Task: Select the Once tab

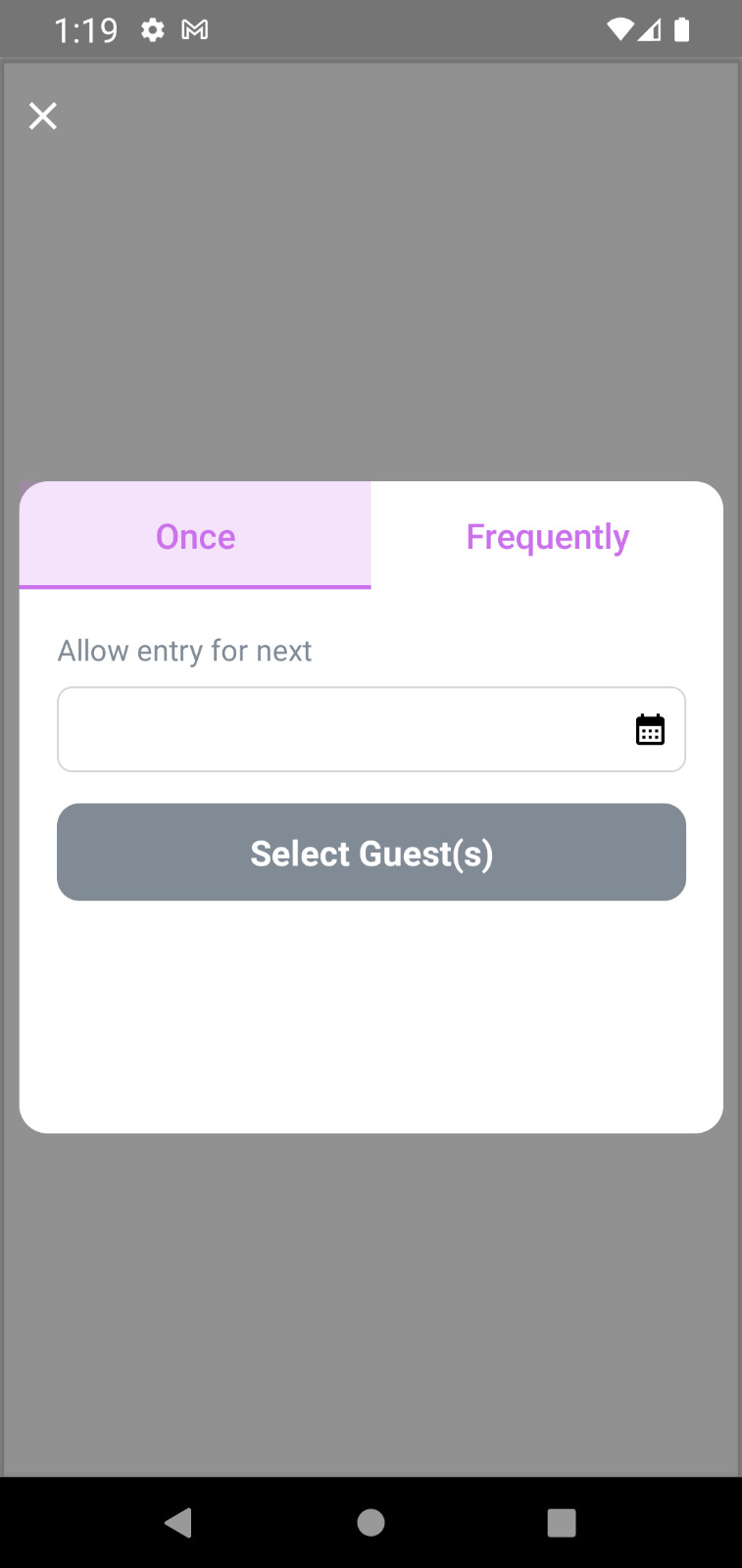Action: (x=195, y=535)
